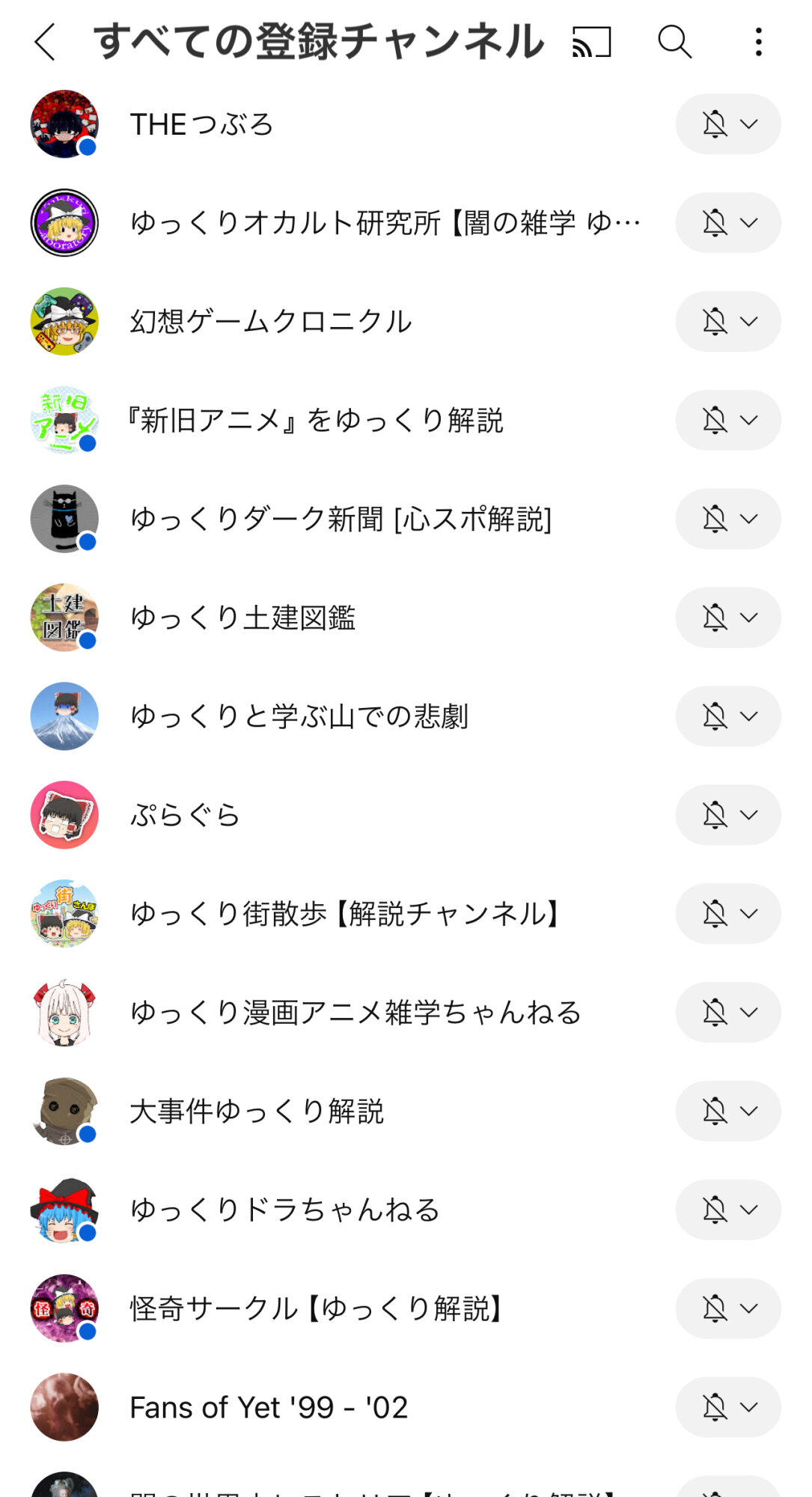
Task: Open the three-dot overflow menu
Action: point(758,42)
